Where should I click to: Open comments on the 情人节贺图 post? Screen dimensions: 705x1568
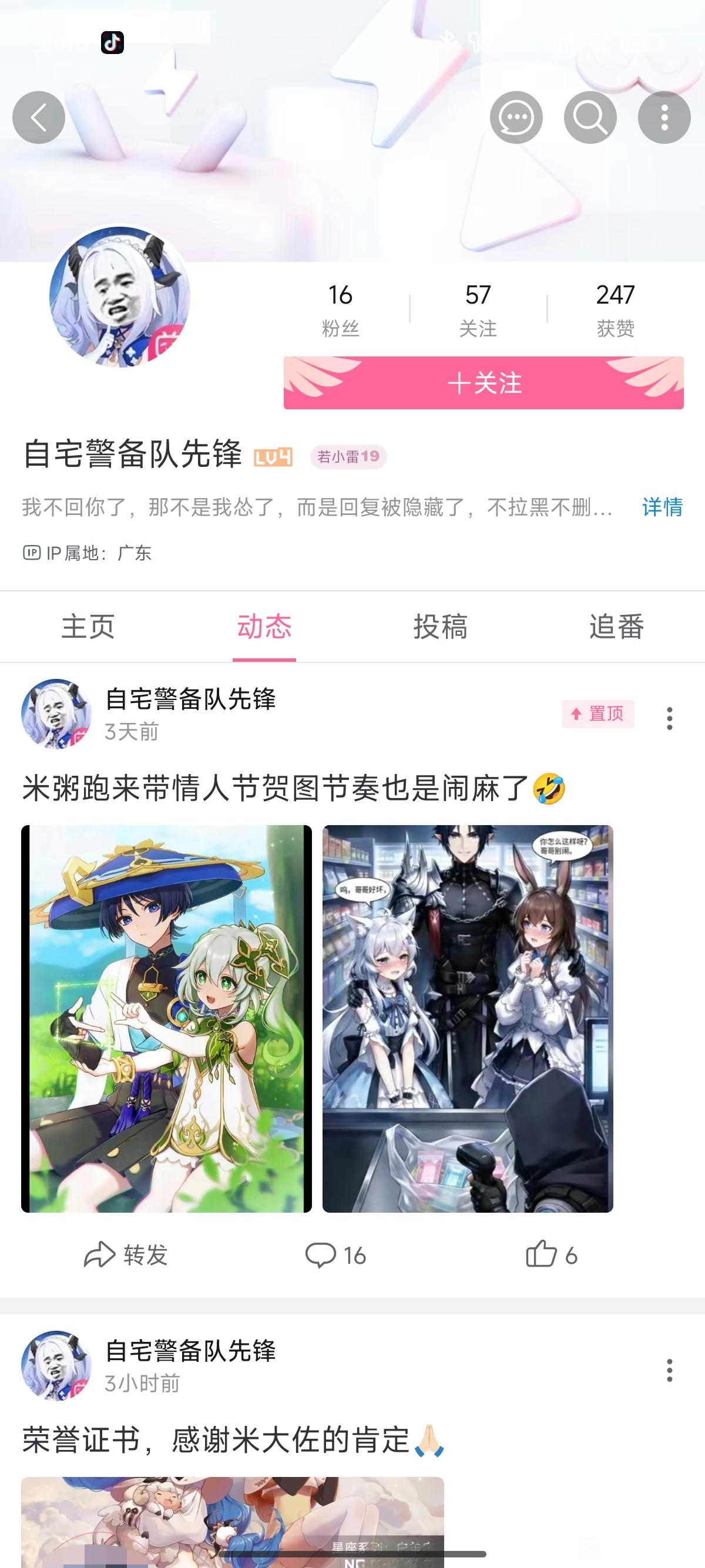click(335, 1255)
